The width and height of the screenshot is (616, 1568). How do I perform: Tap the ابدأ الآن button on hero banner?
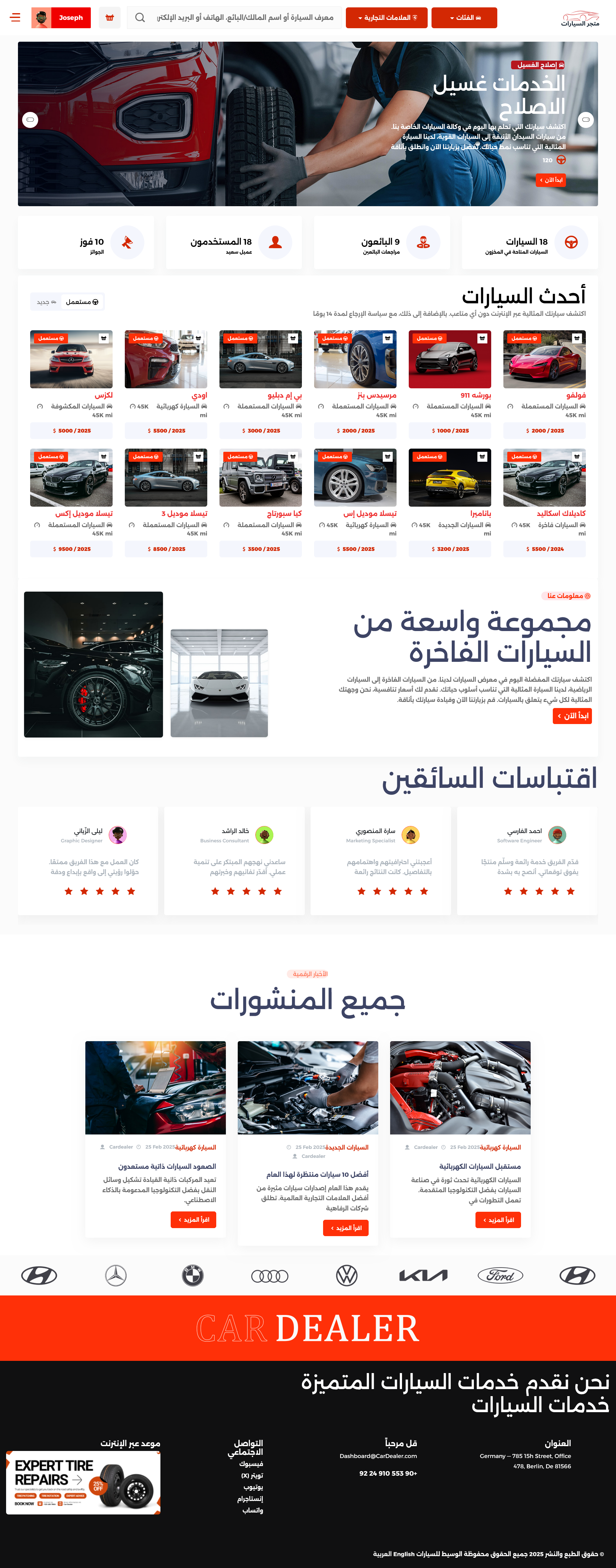coord(551,180)
